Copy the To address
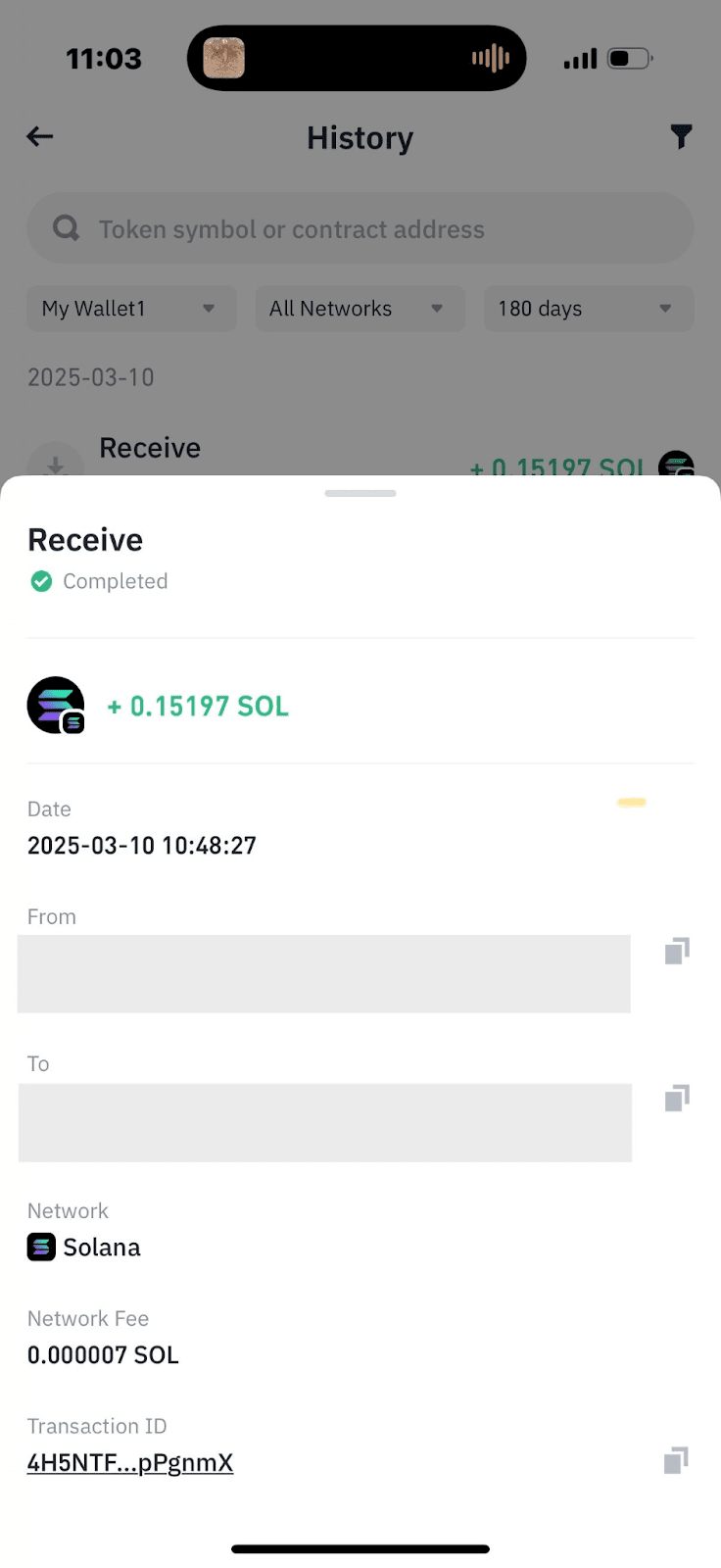Screen dimensions: 721x1568 click(677, 1099)
